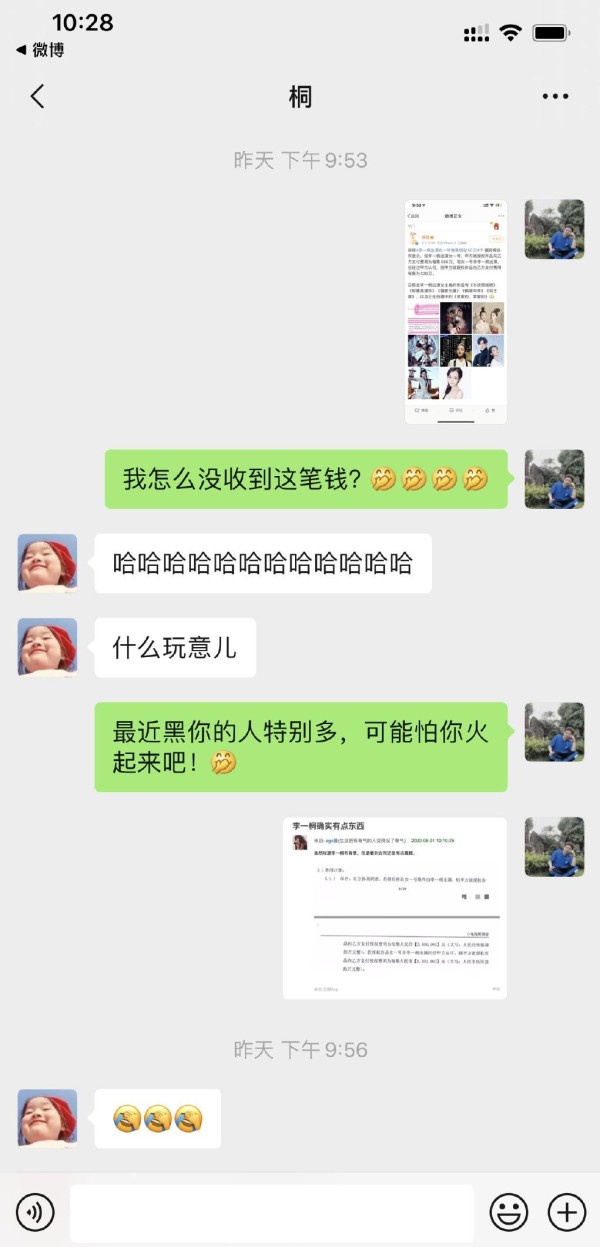Viewport: 600px width, 1247px height.
Task: Open my avatar beside 我怎么没收到这笔钱
Action: coord(554,478)
